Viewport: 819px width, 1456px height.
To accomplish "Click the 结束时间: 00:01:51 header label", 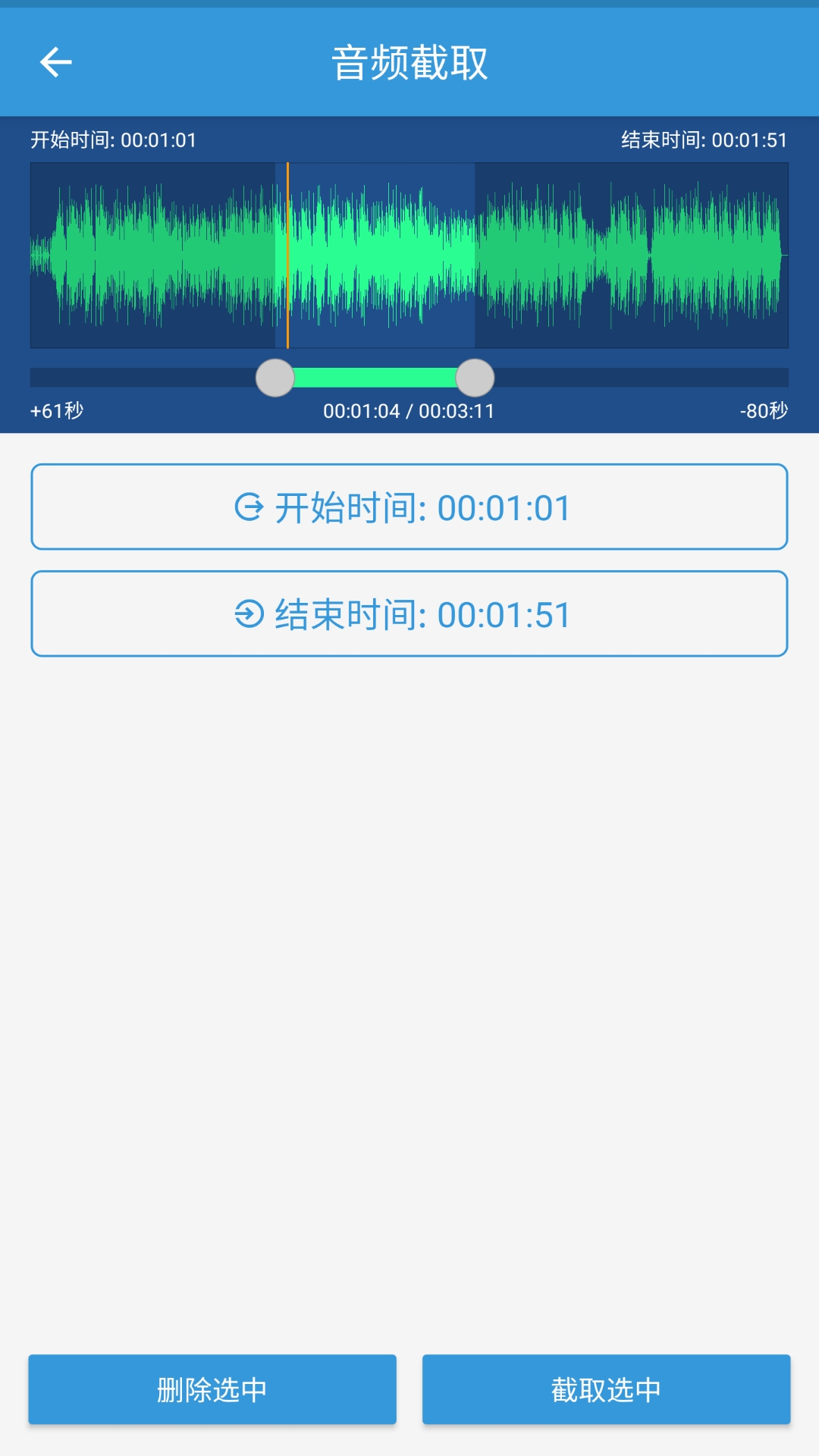I will [704, 140].
